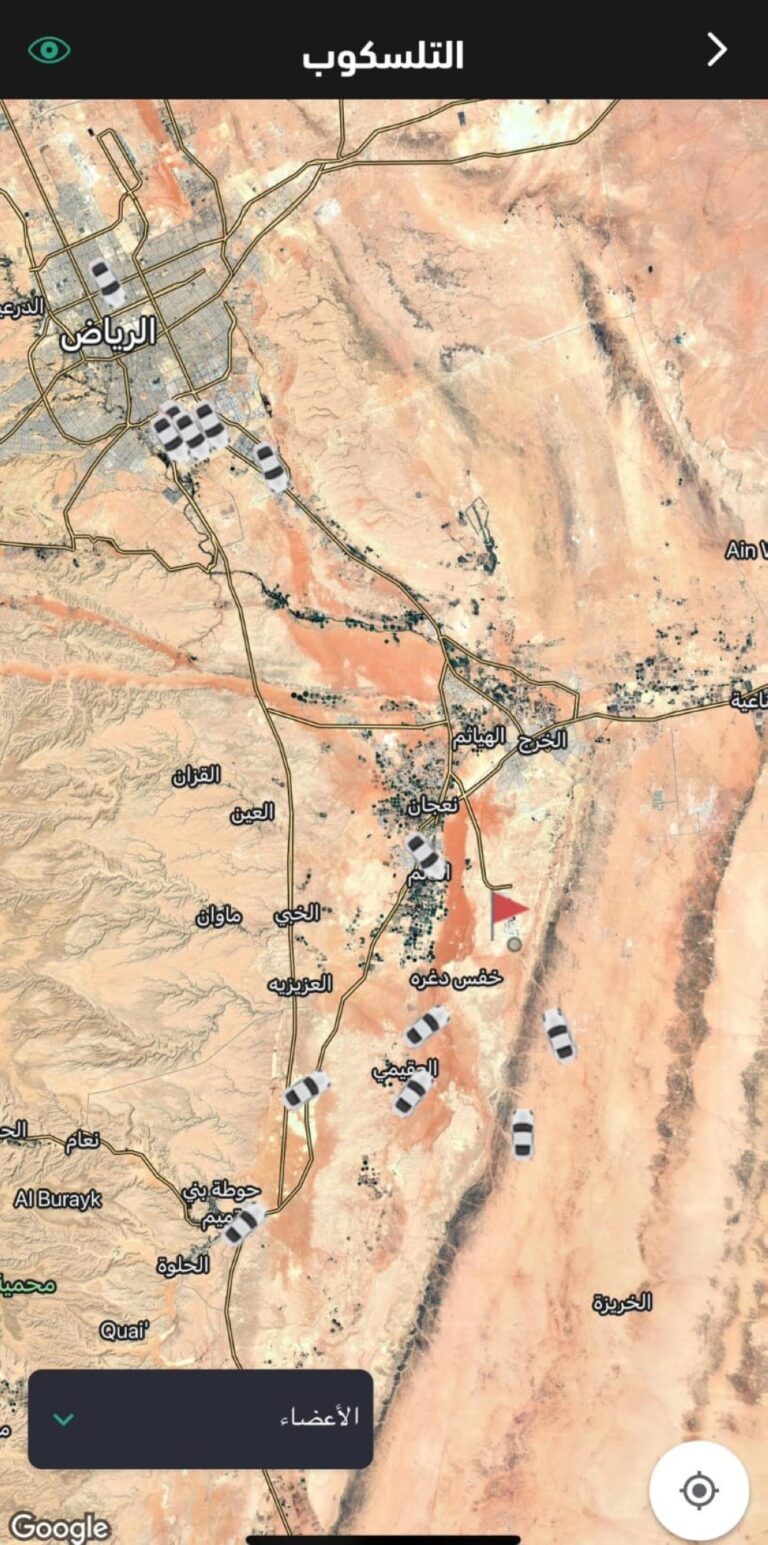The height and width of the screenshot is (1545, 768).
Task: Tap the red flag marker
Action: coord(506,910)
